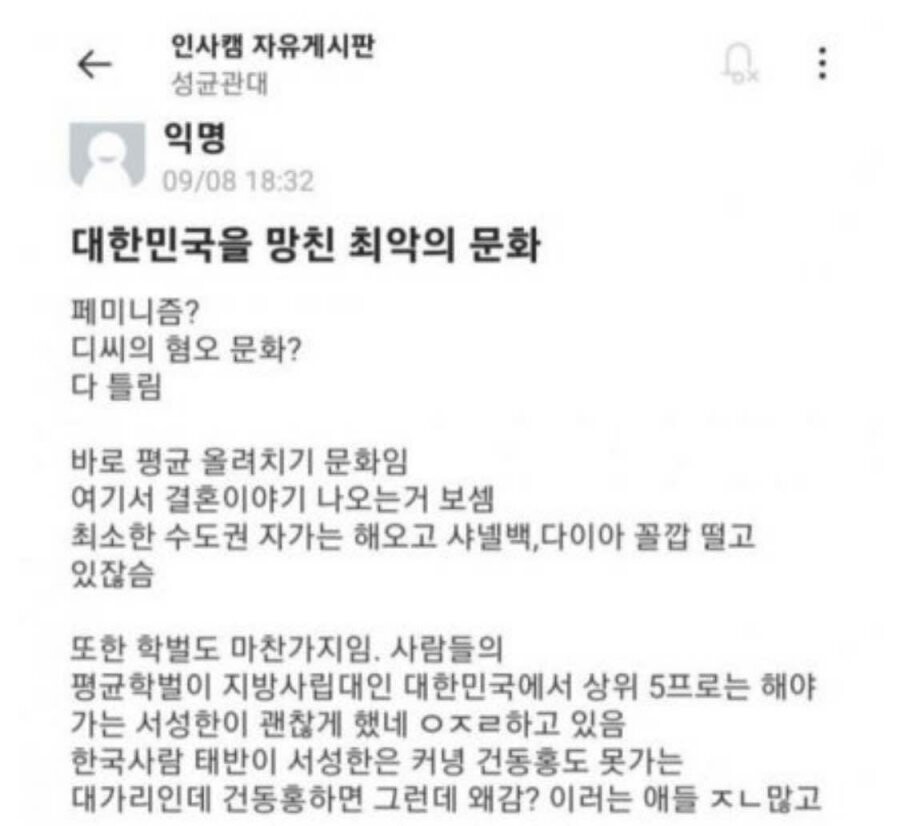The height and width of the screenshot is (826, 900).
Task: Go back with the arrow icon
Action: [94, 63]
